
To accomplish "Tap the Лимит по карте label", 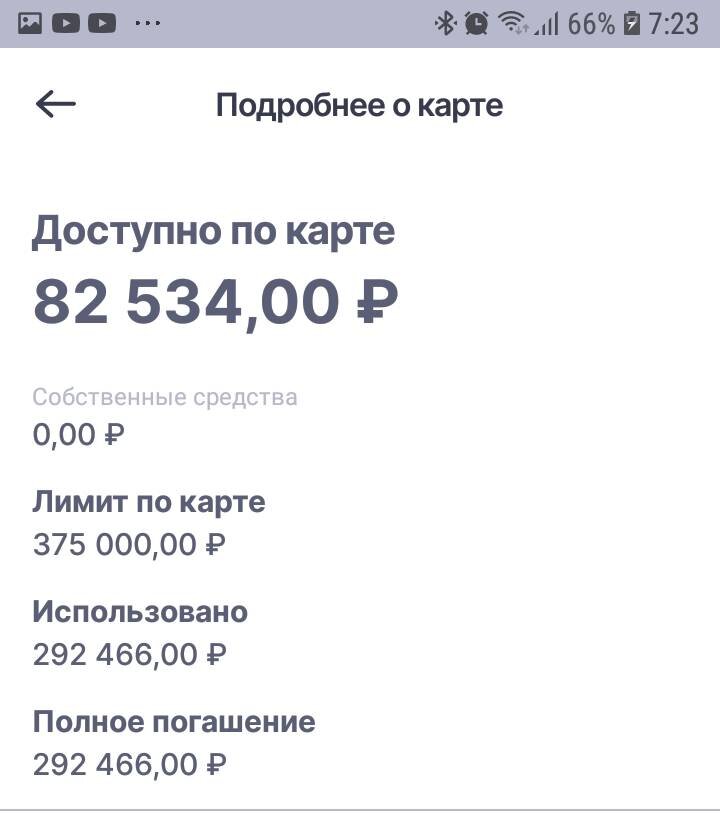I will [x=148, y=502].
